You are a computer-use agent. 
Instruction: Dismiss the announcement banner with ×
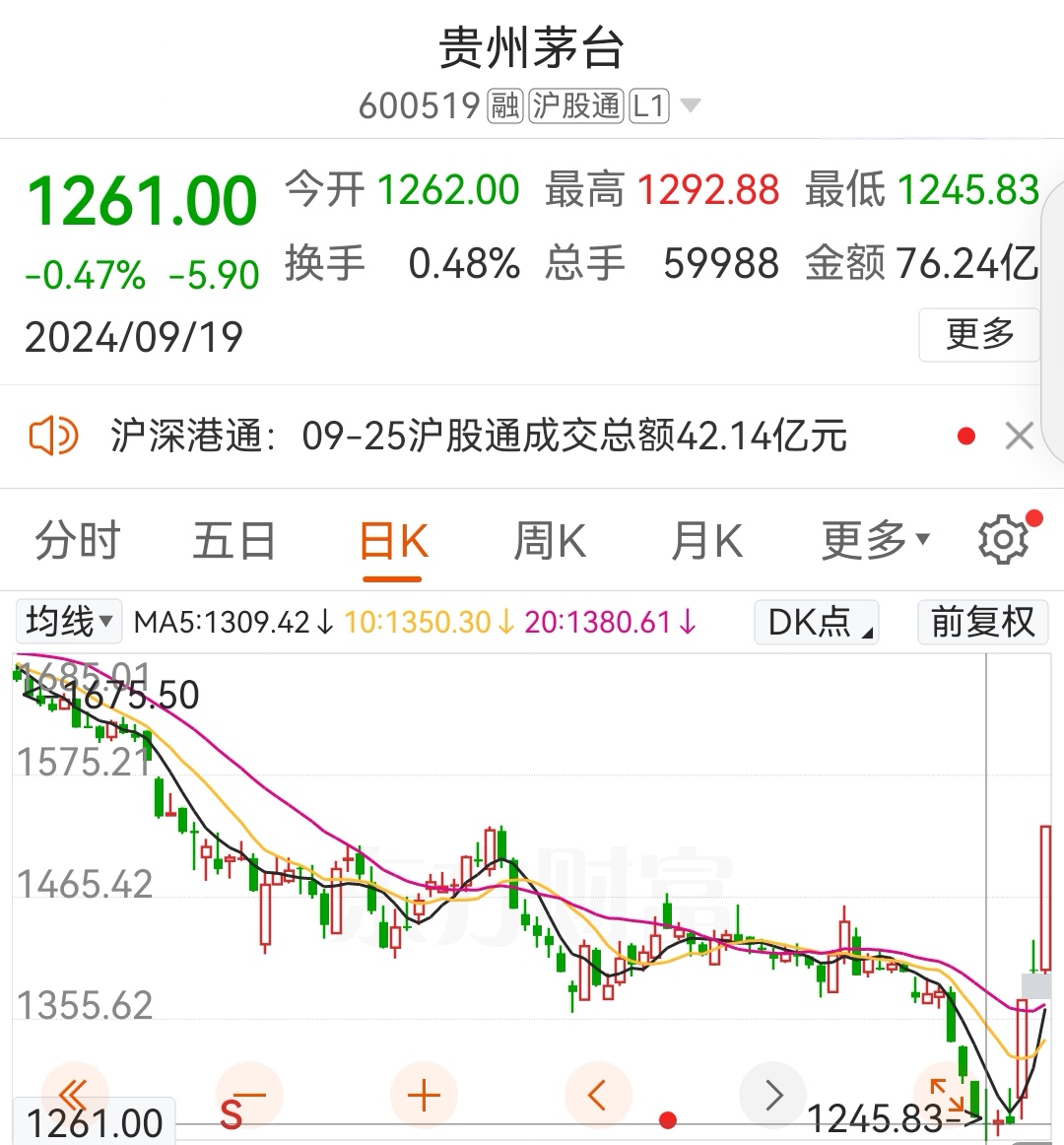pos(1019,435)
